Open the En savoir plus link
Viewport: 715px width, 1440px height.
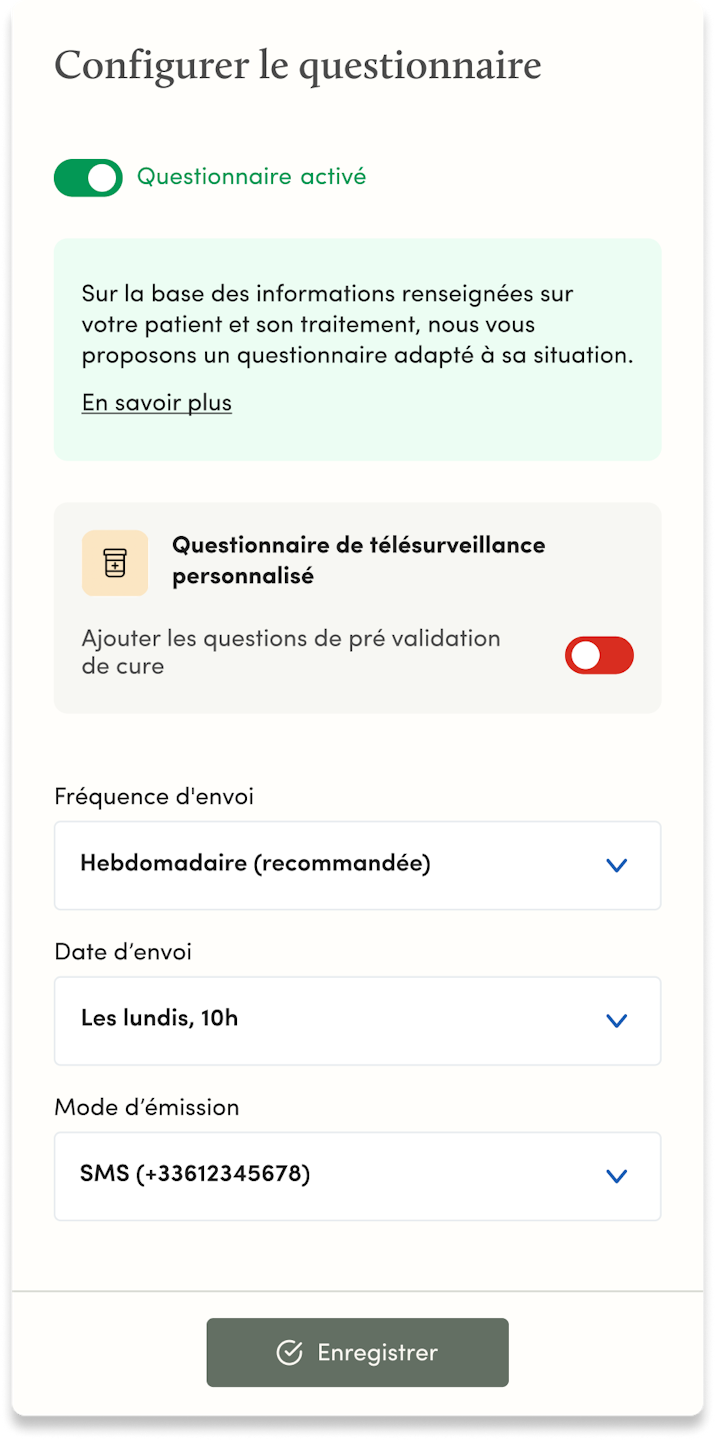pyautogui.click(x=157, y=403)
